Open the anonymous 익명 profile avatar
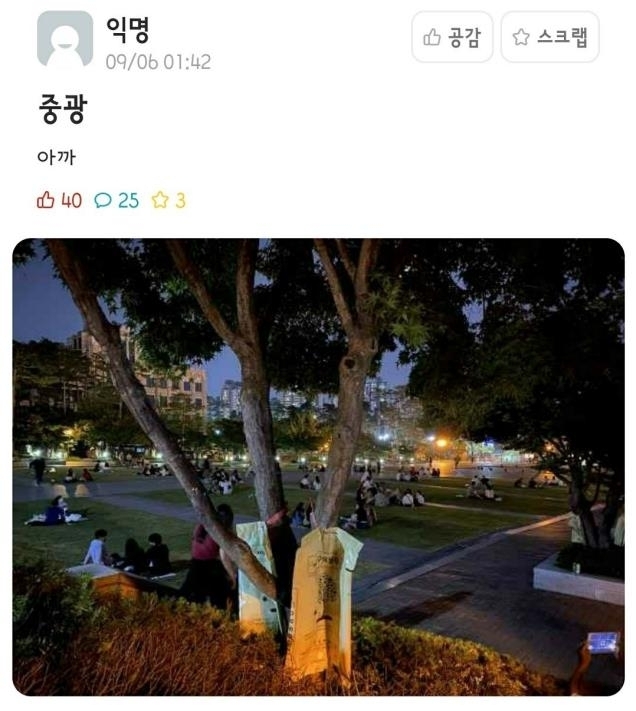This screenshot has width=636, height=711. [65, 40]
